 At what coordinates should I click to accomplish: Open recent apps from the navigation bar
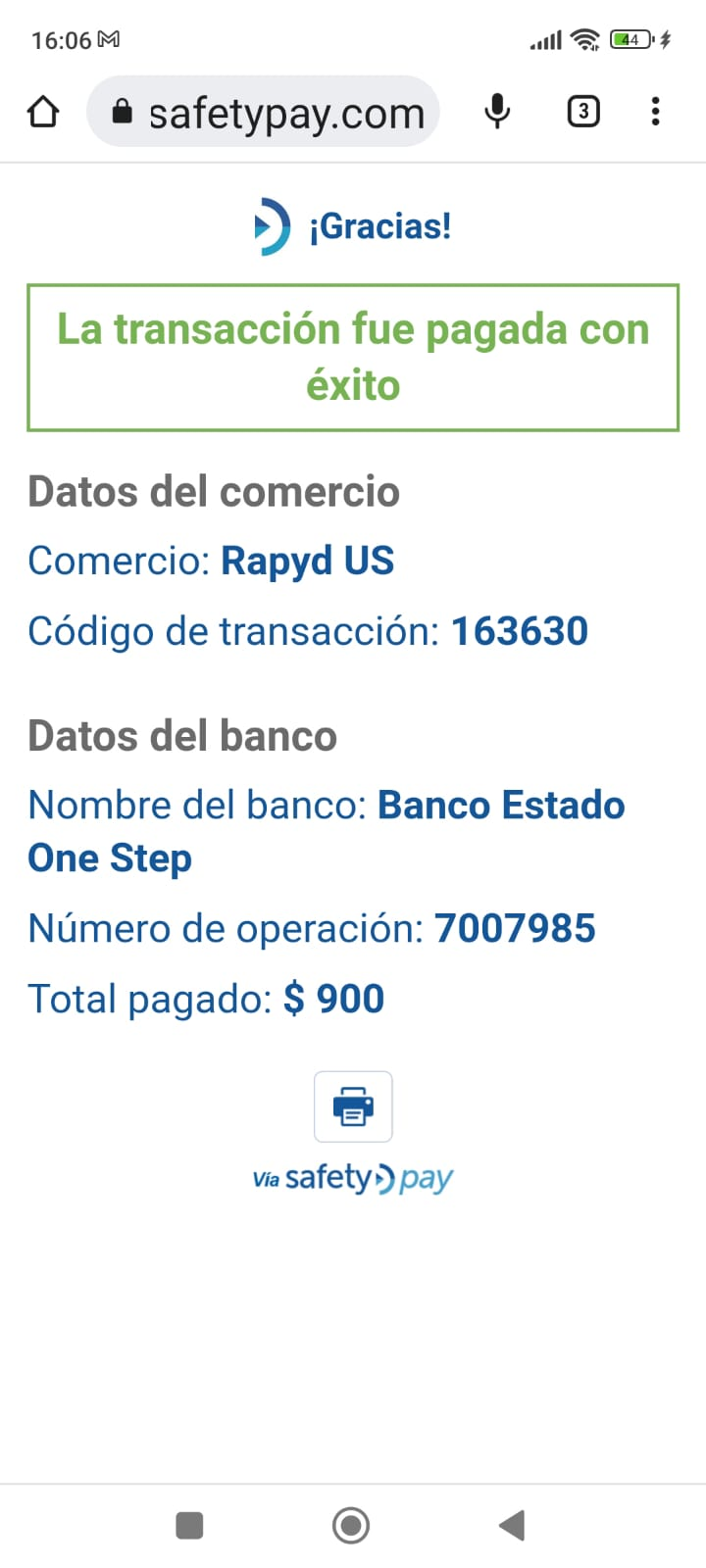click(189, 1525)
